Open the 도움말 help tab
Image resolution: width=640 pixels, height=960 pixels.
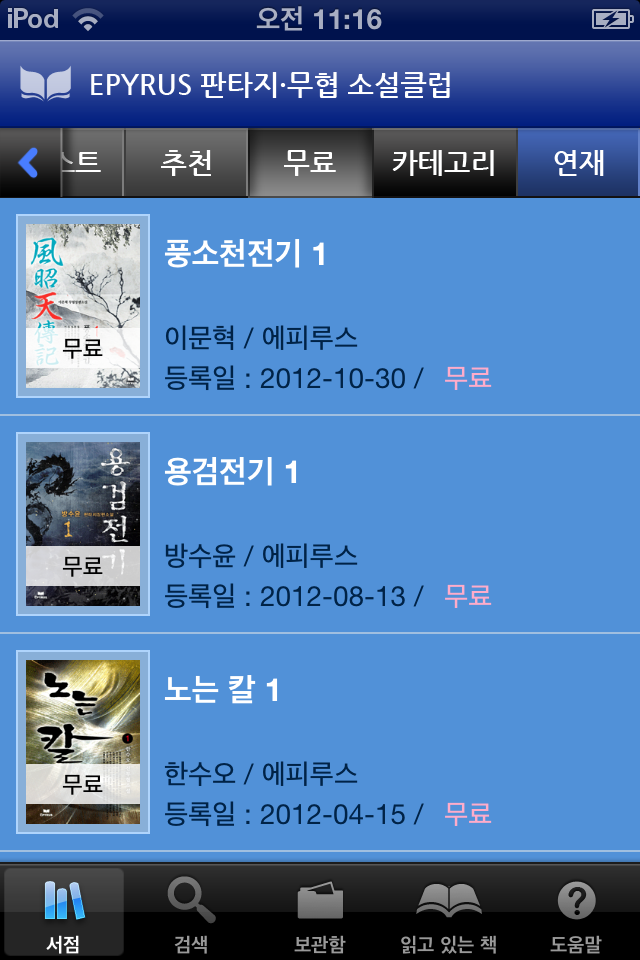coord(576,912)
